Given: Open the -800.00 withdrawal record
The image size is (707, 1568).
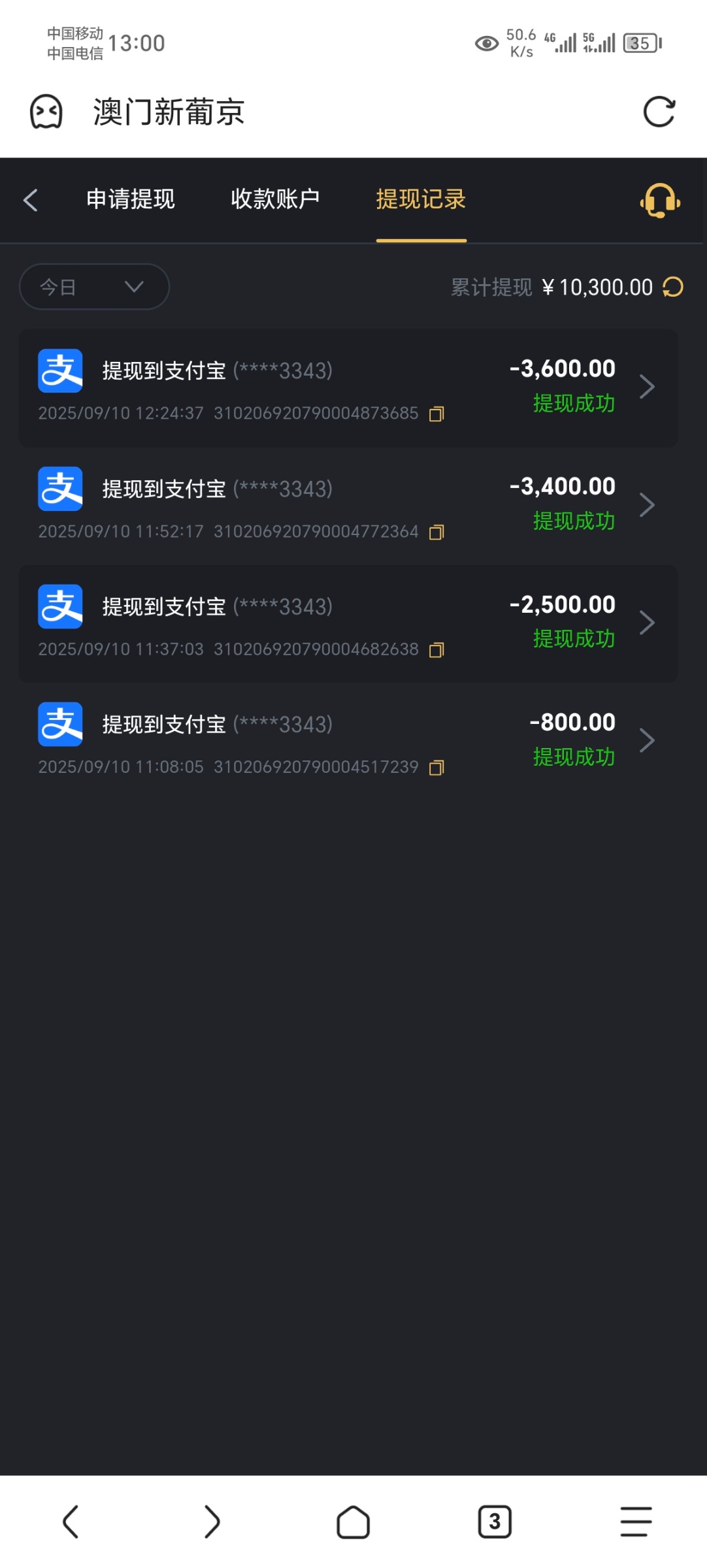Looking at the screenshot, I should click(x=348, y=742).
